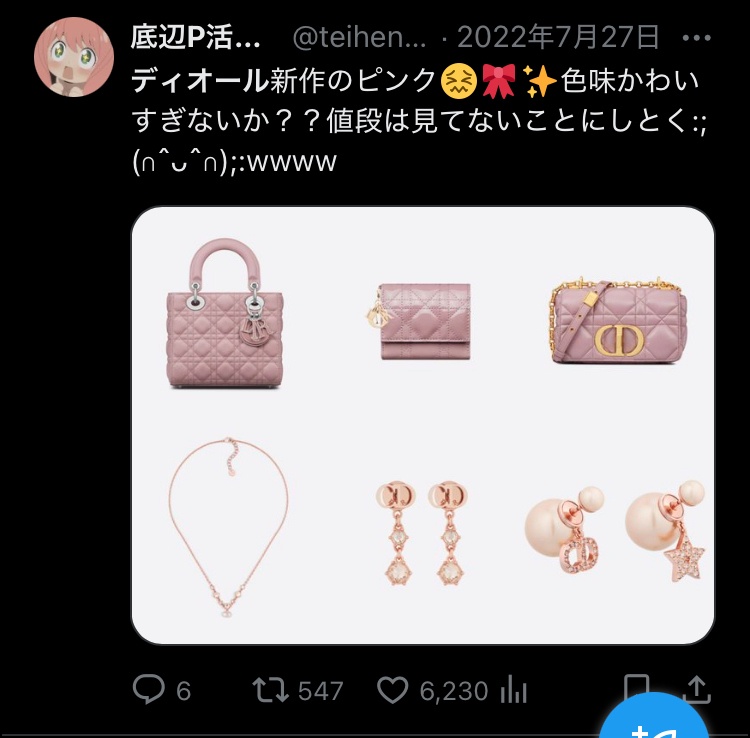
Task: Open the Dior pink products image
Action: 422,425
